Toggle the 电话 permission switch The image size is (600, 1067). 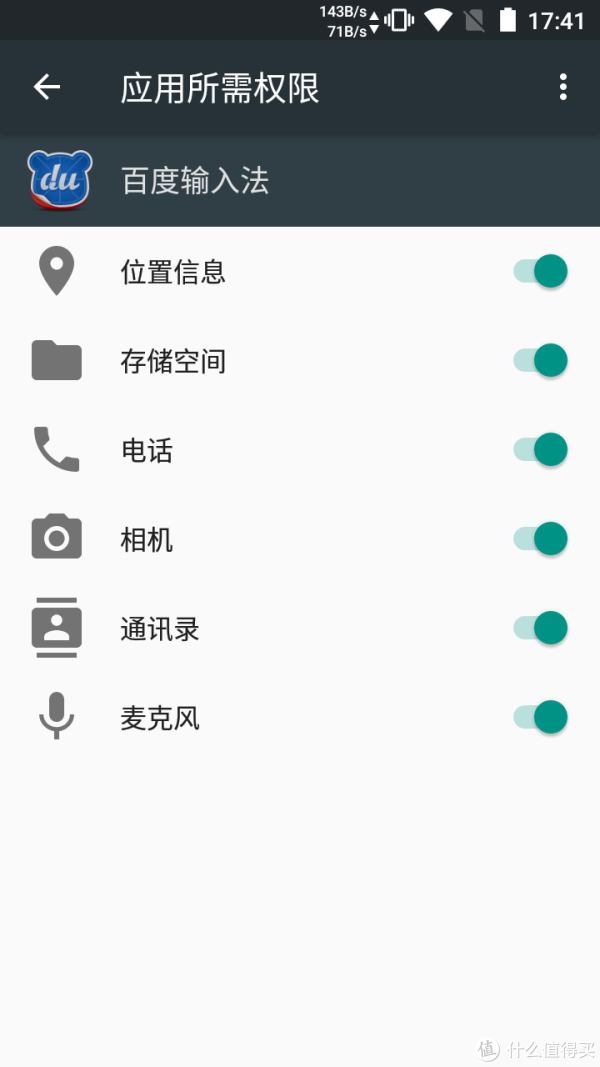(540, 450)
